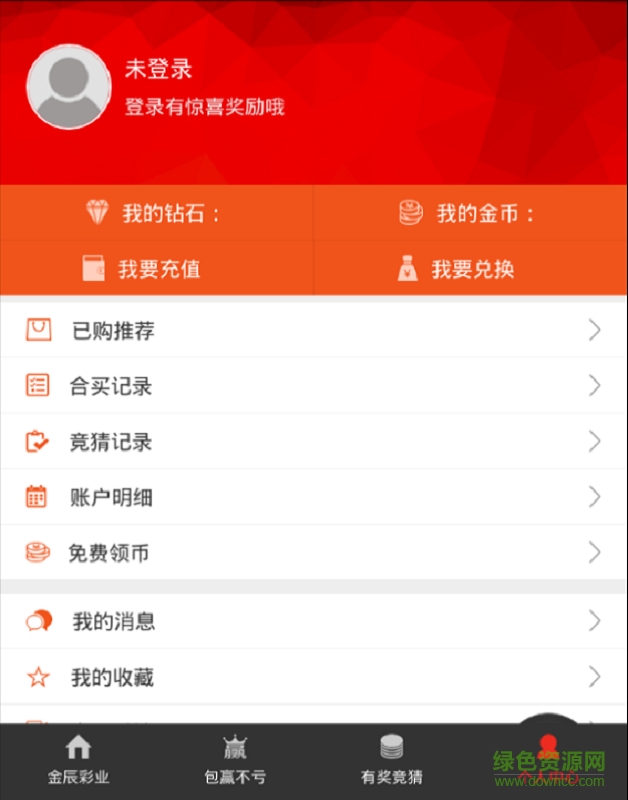Open 我的消息 messages
This screenshot has width=628, height=800.
click(314, 622)
